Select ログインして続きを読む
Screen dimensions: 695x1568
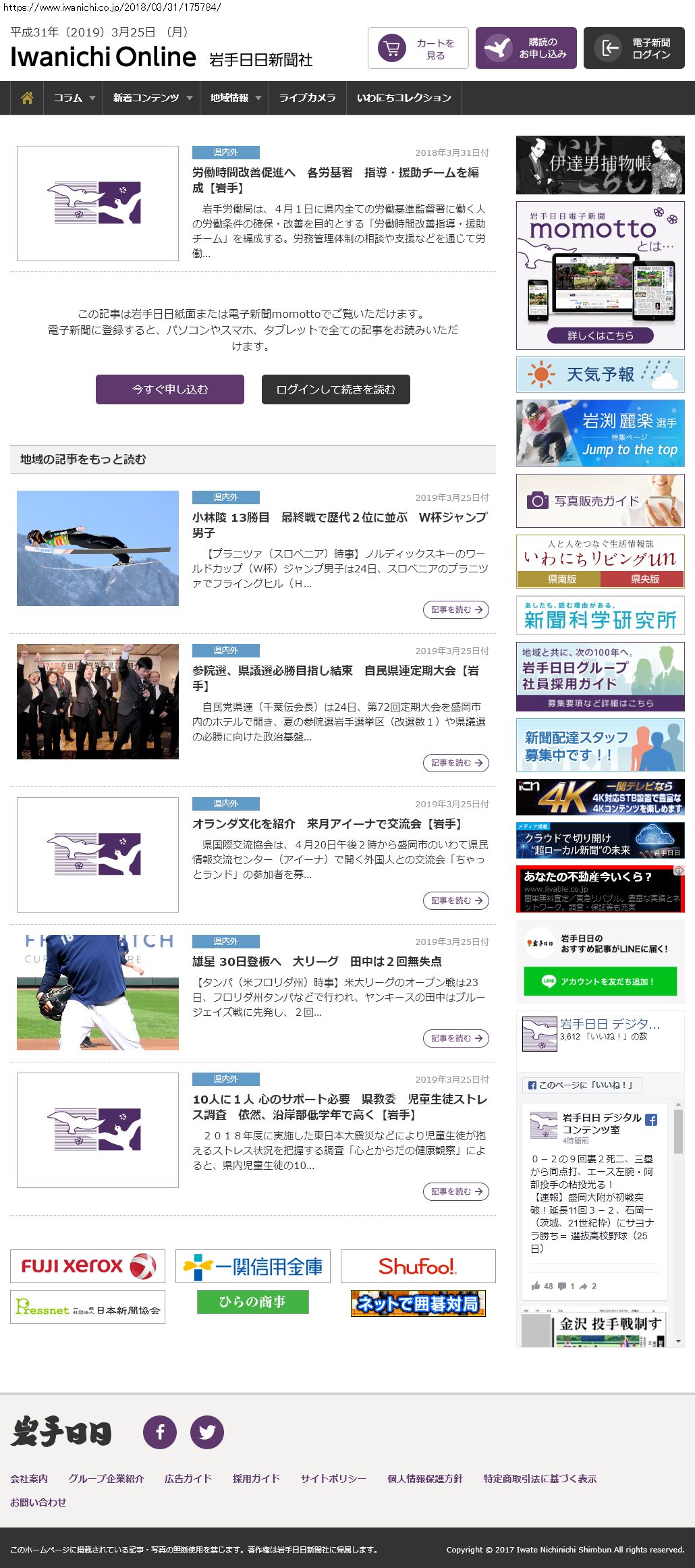coord(335,389)
